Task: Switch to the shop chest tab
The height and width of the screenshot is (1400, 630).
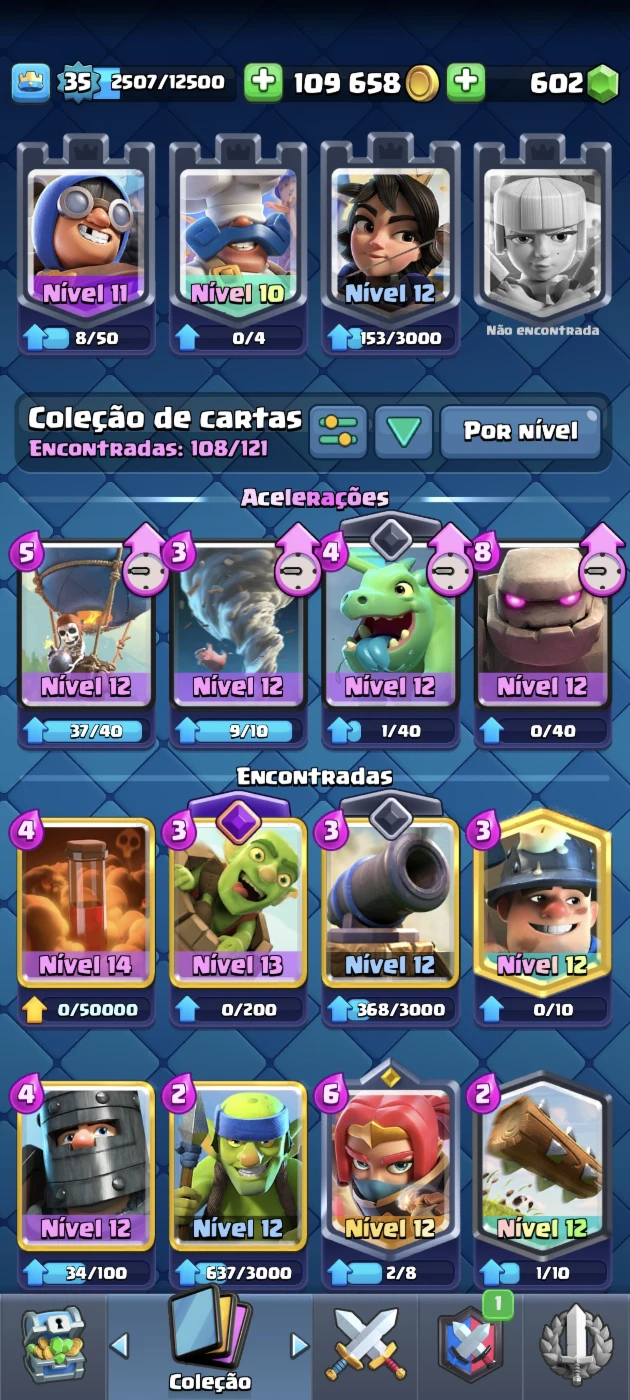Action: pyautogui.click(x=53, y=1346)
